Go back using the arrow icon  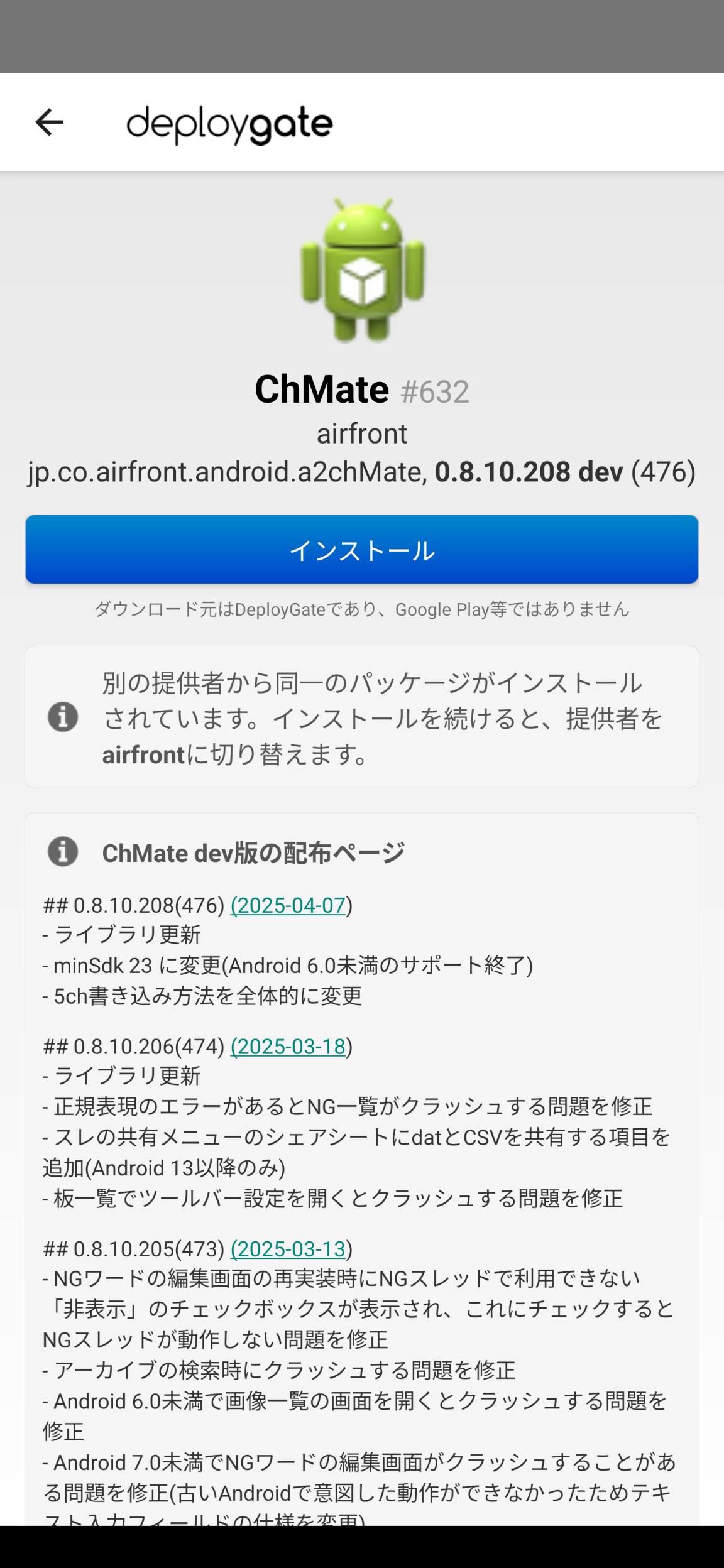[x=49, y=122]
